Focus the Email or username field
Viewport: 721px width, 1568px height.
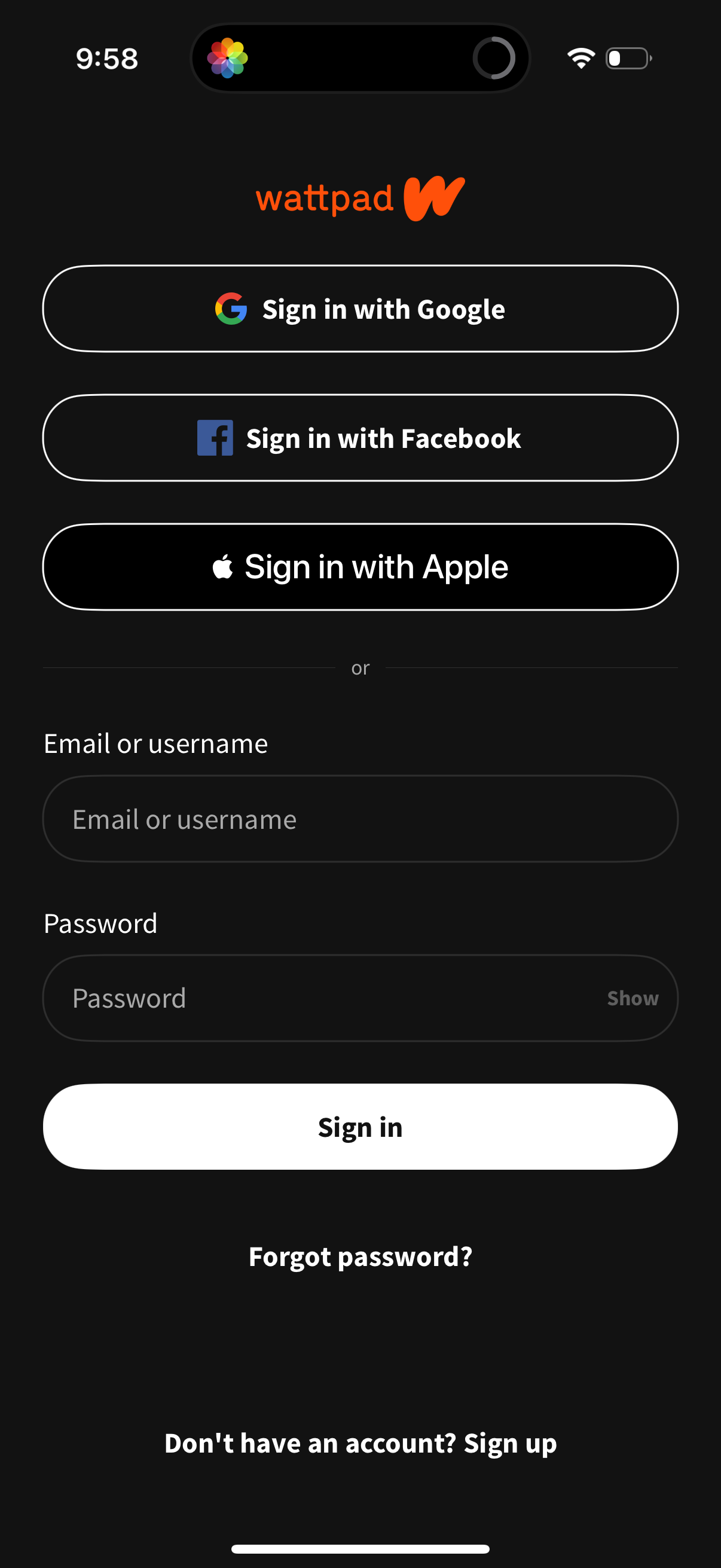click(x=360, y=819)
